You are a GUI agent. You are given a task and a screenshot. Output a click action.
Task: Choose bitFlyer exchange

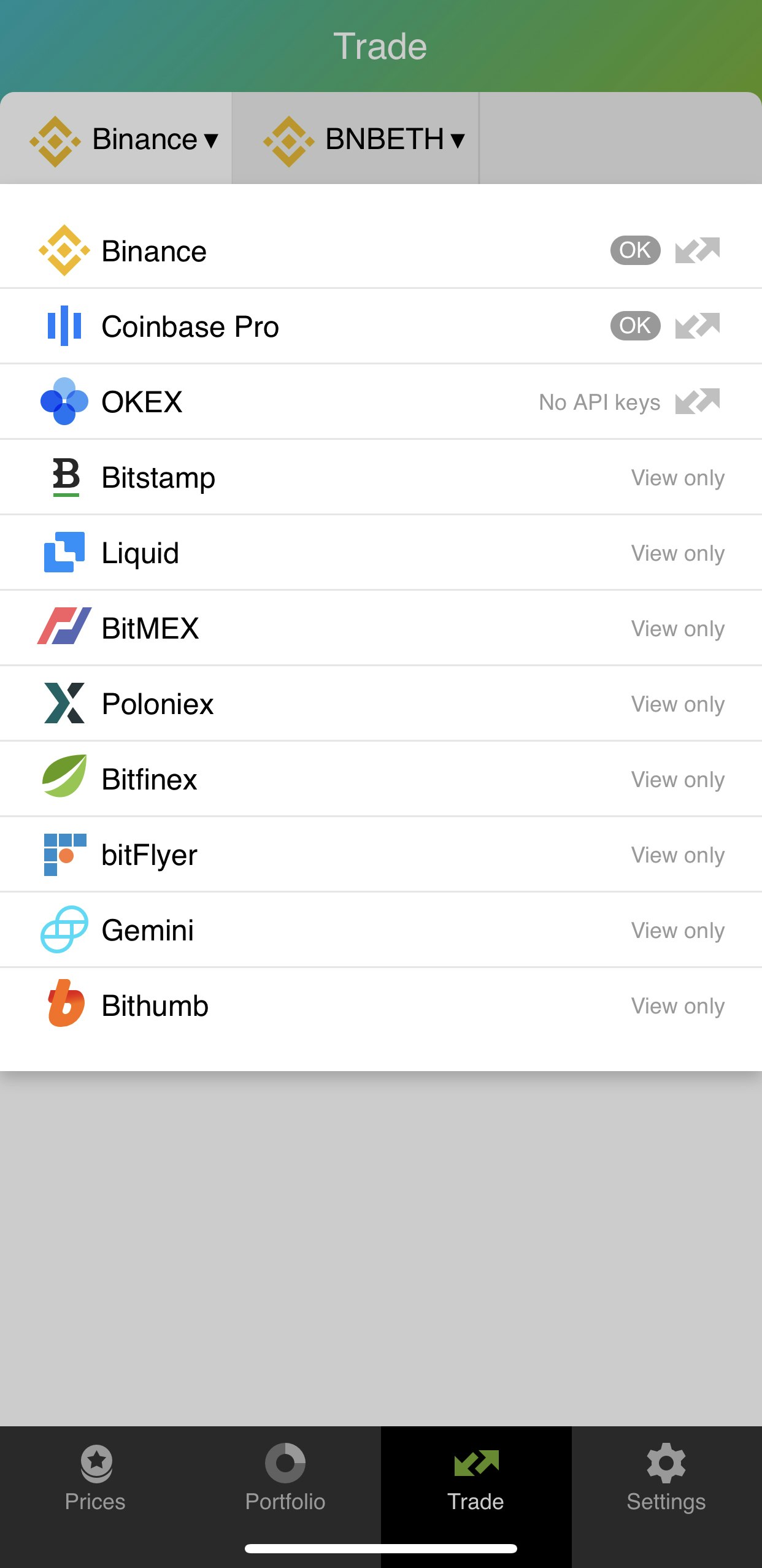click(149, 855)
